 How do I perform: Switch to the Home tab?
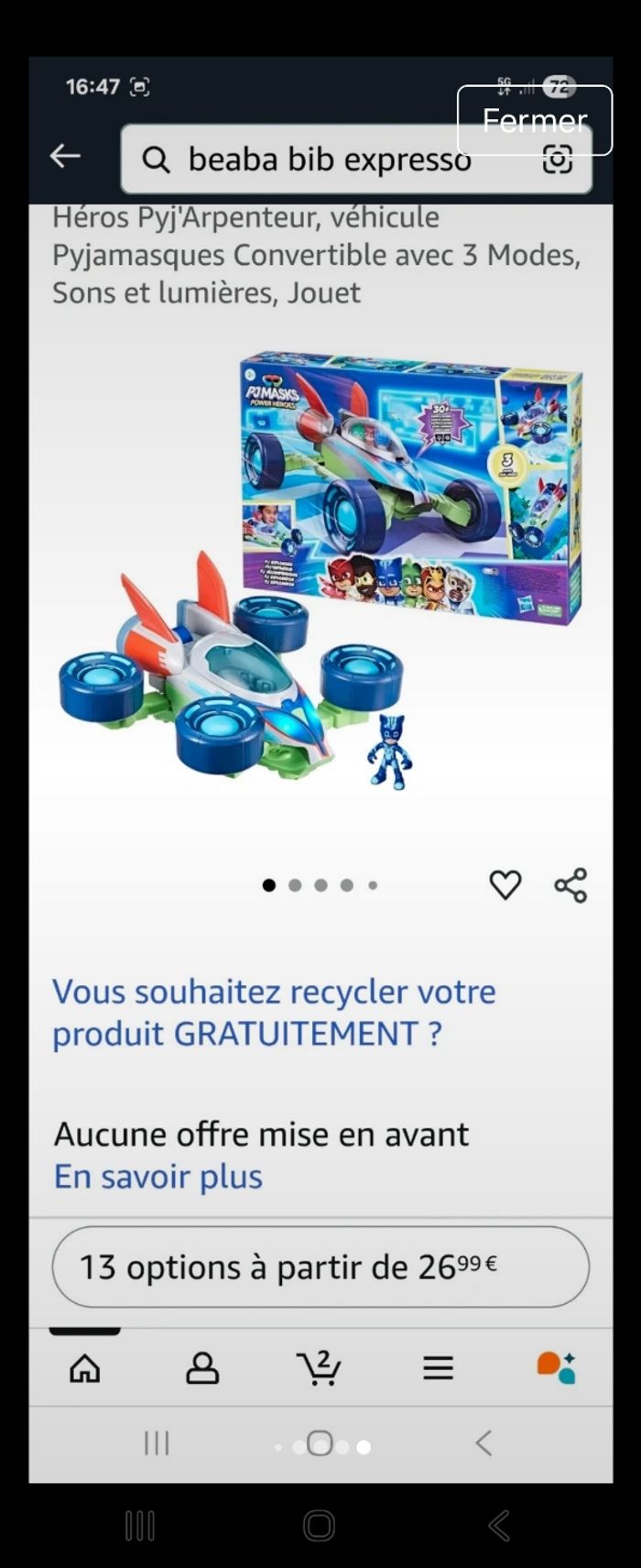tap(85, 1368)
